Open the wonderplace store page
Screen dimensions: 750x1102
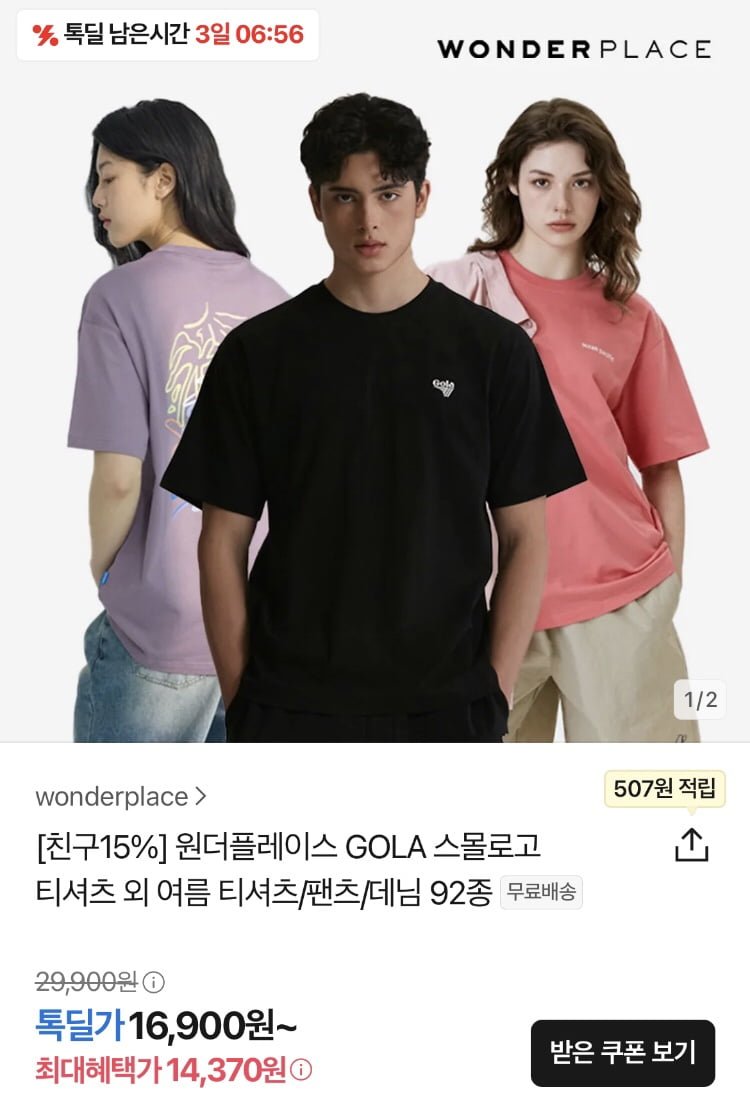(x=121, y=797)
